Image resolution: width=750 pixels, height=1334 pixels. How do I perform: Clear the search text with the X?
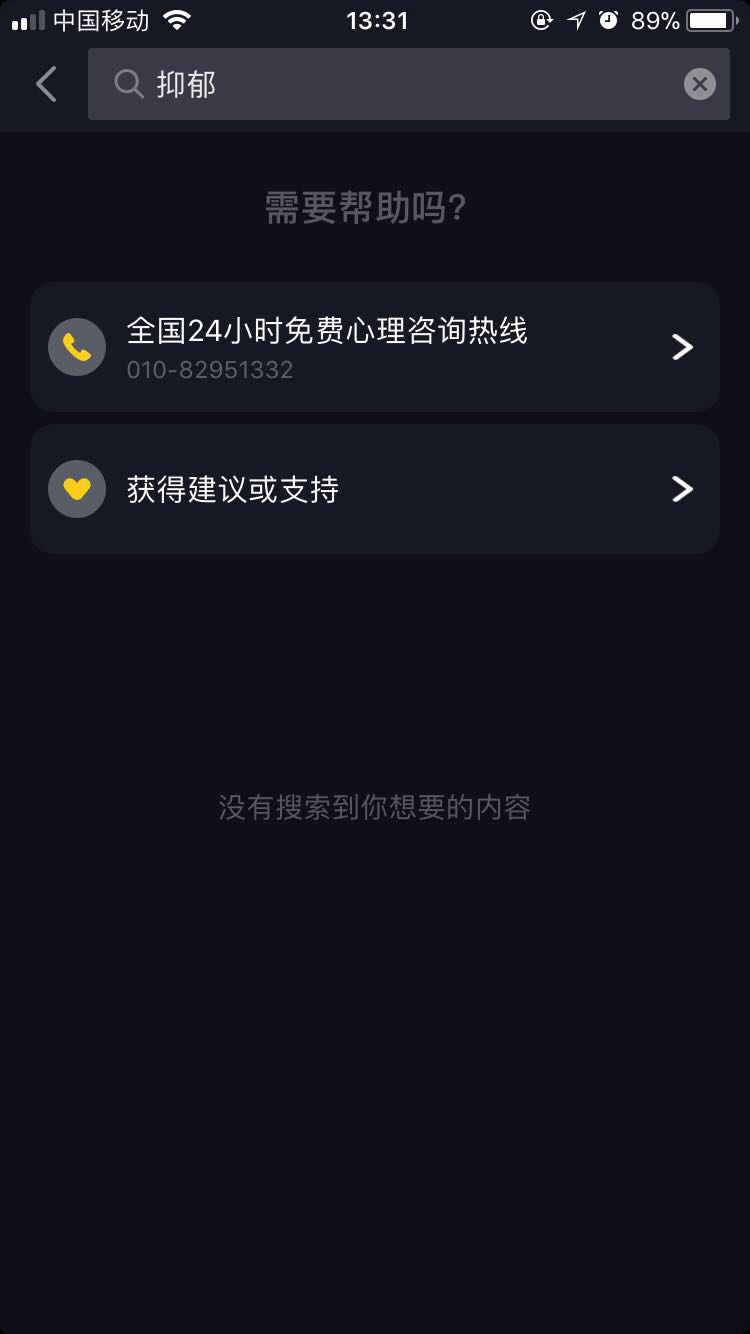tap(700, 85)
